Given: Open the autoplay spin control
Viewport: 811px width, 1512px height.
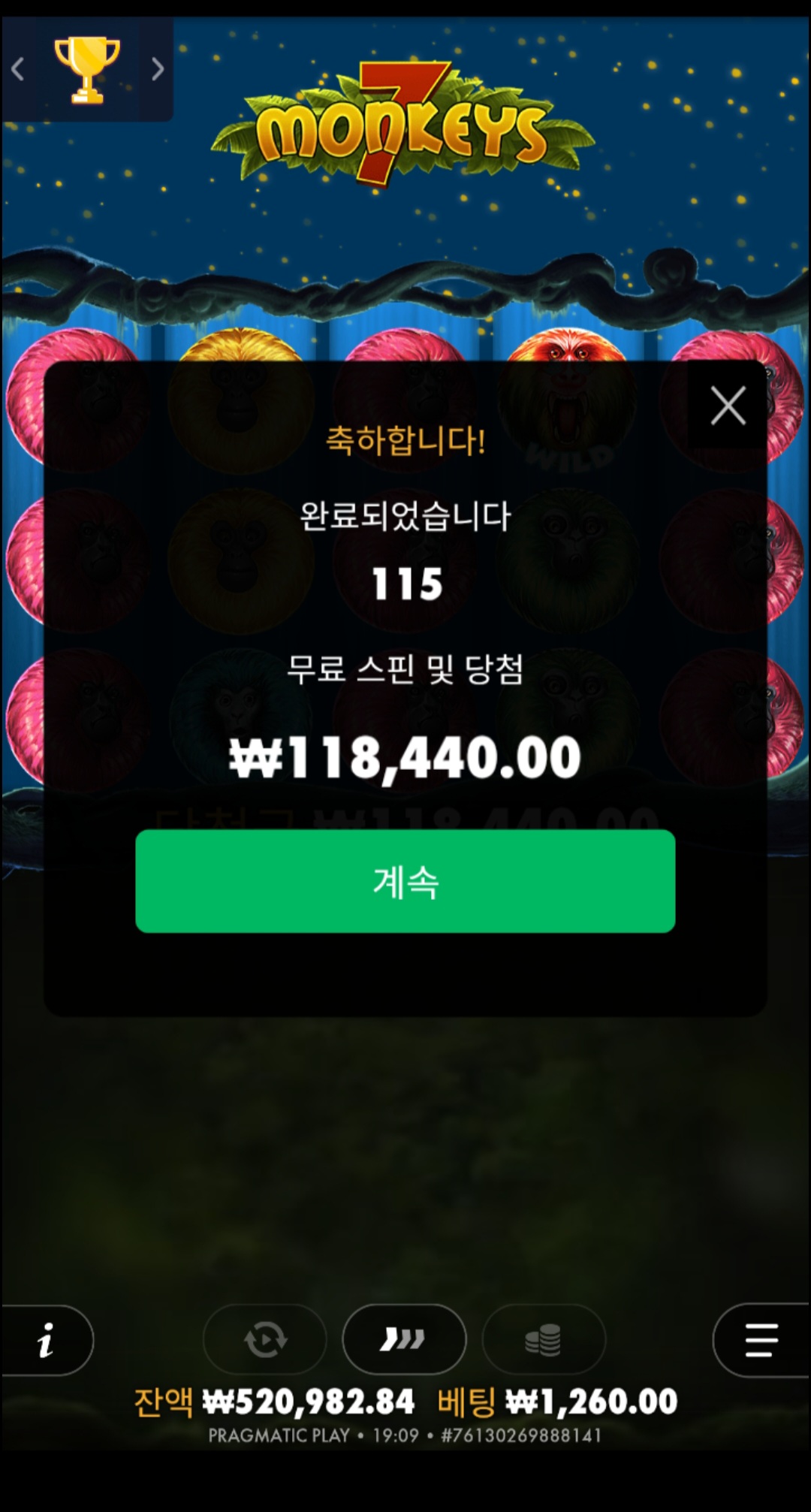Looking at the screenshot, I should tap(264, 1339).
